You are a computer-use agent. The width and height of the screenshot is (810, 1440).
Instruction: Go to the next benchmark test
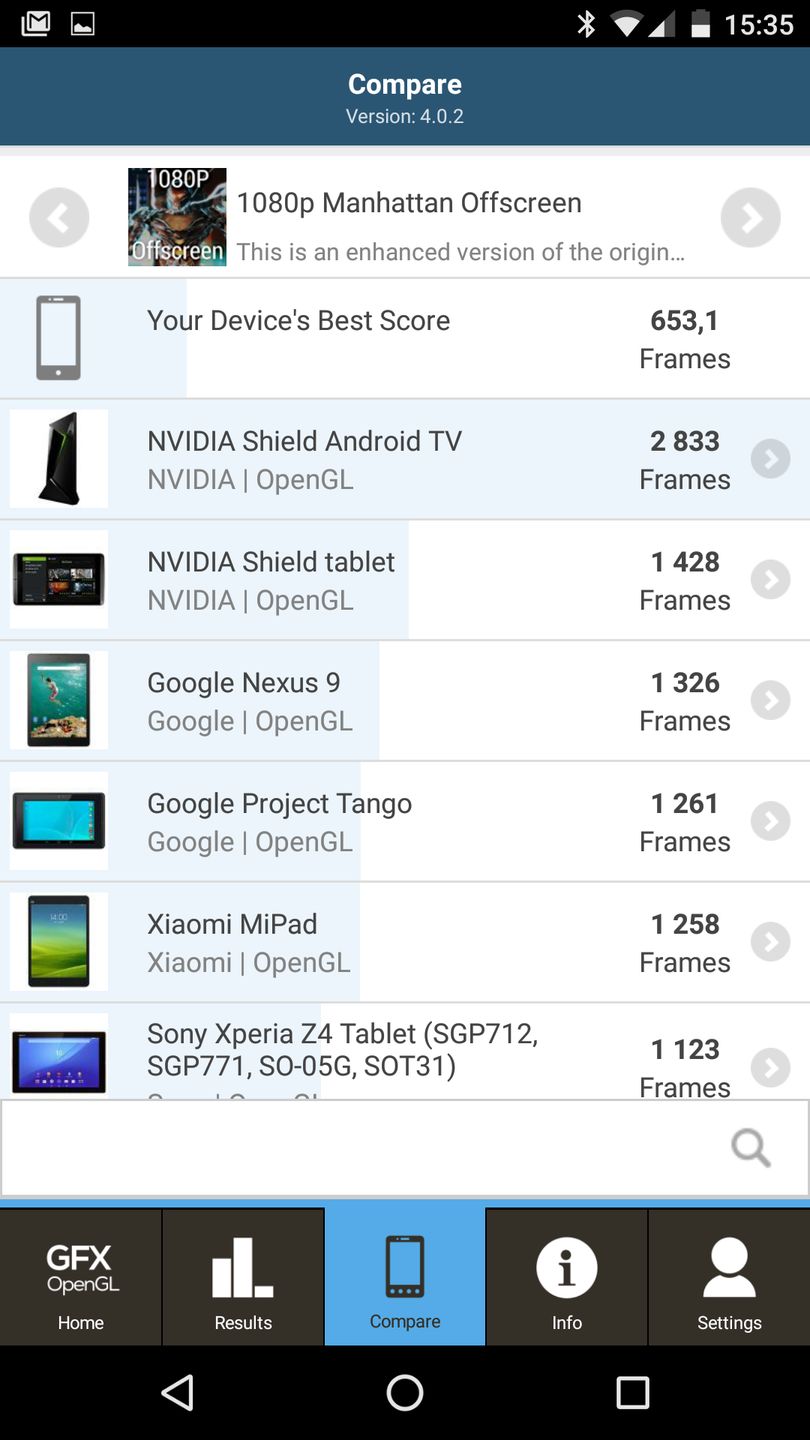[x=750, y=217]
